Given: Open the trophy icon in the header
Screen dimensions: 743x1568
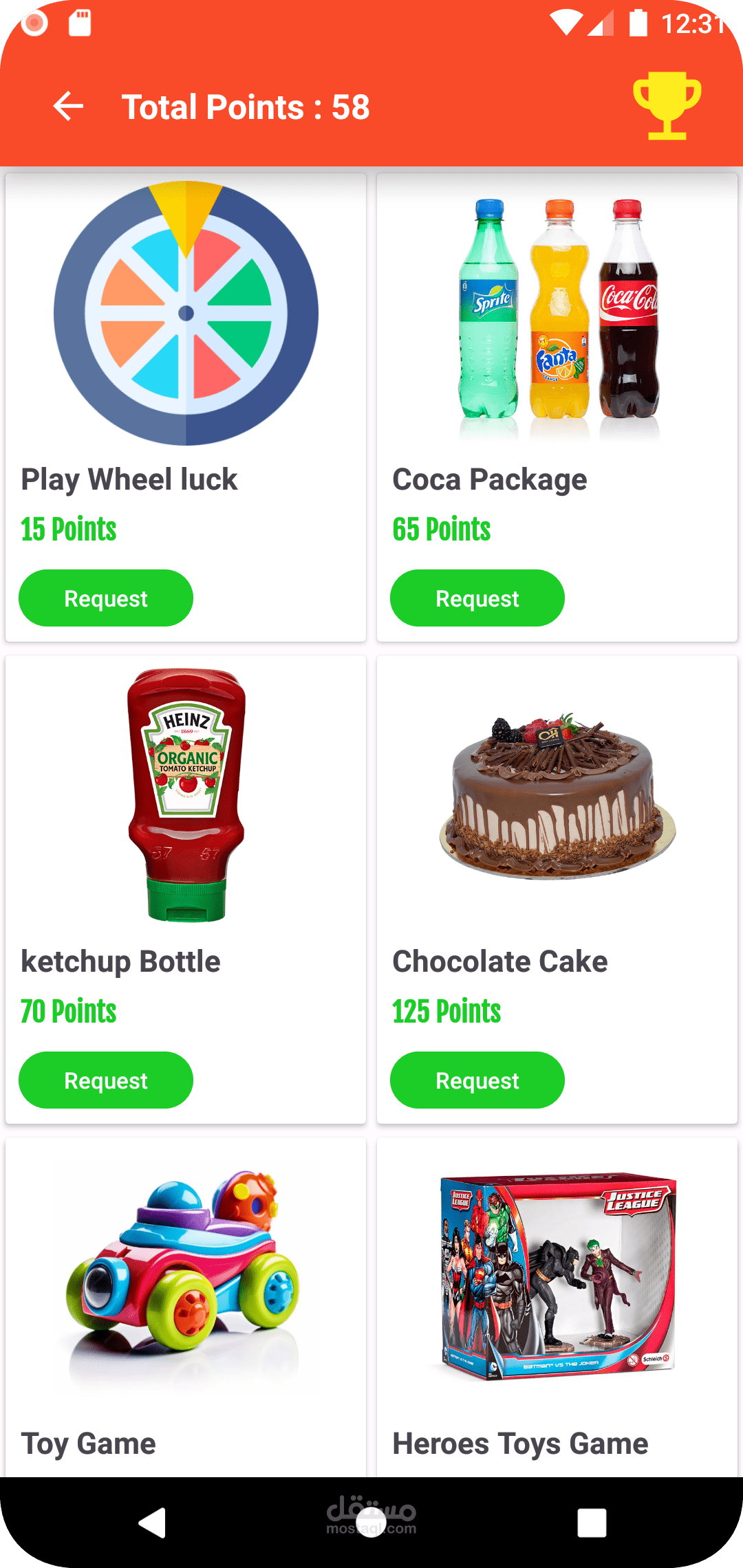Looking at the screenshot, I should [x=667, y=106].
